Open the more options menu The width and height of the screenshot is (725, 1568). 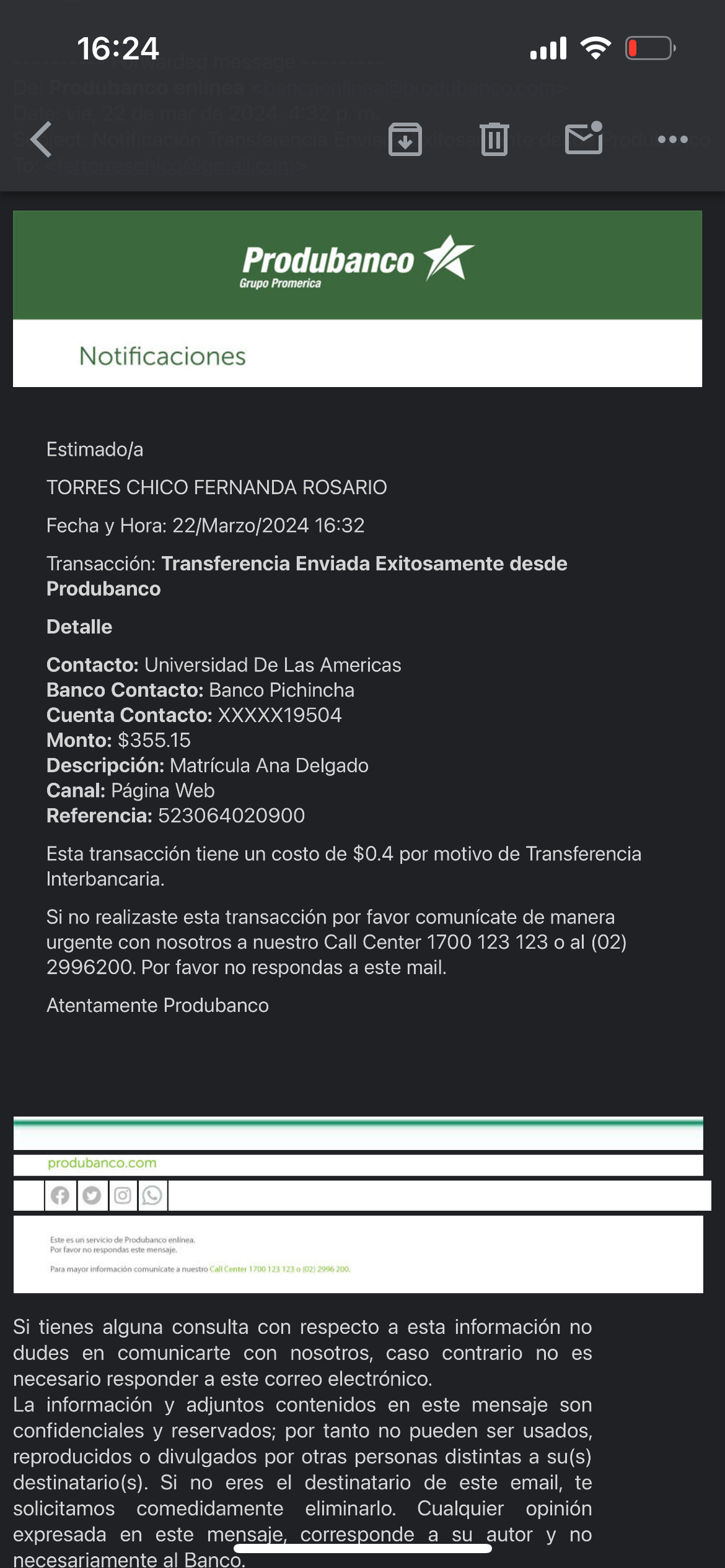pos(672,139)
